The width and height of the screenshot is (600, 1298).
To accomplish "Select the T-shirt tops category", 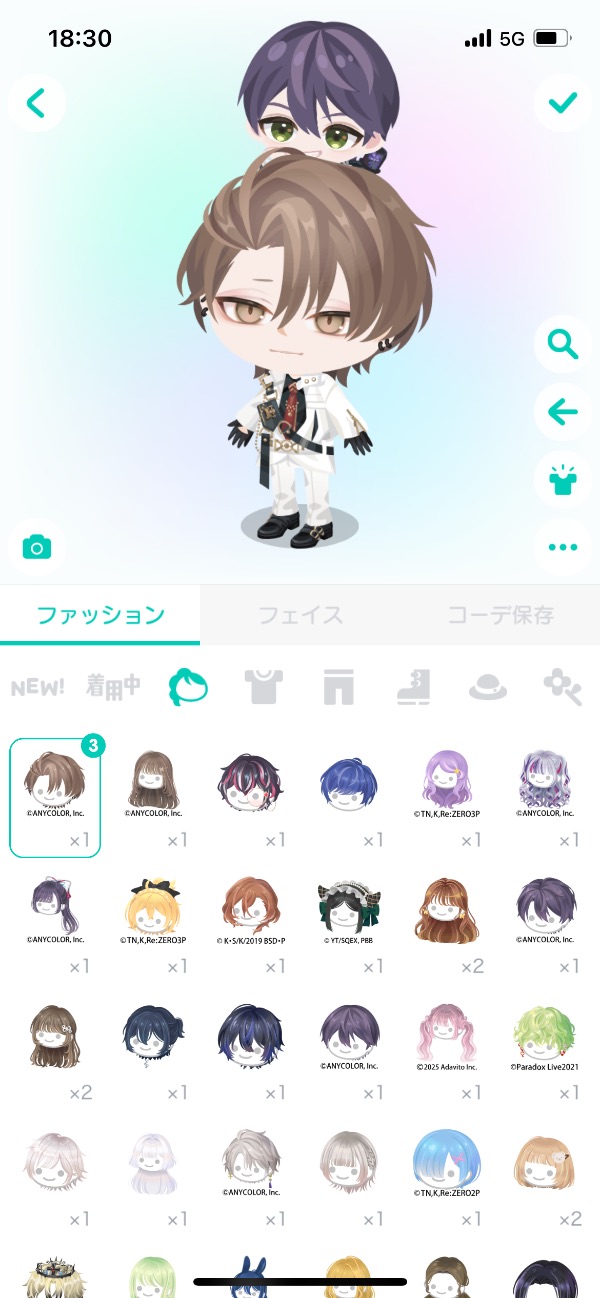I will click(264, 687).
